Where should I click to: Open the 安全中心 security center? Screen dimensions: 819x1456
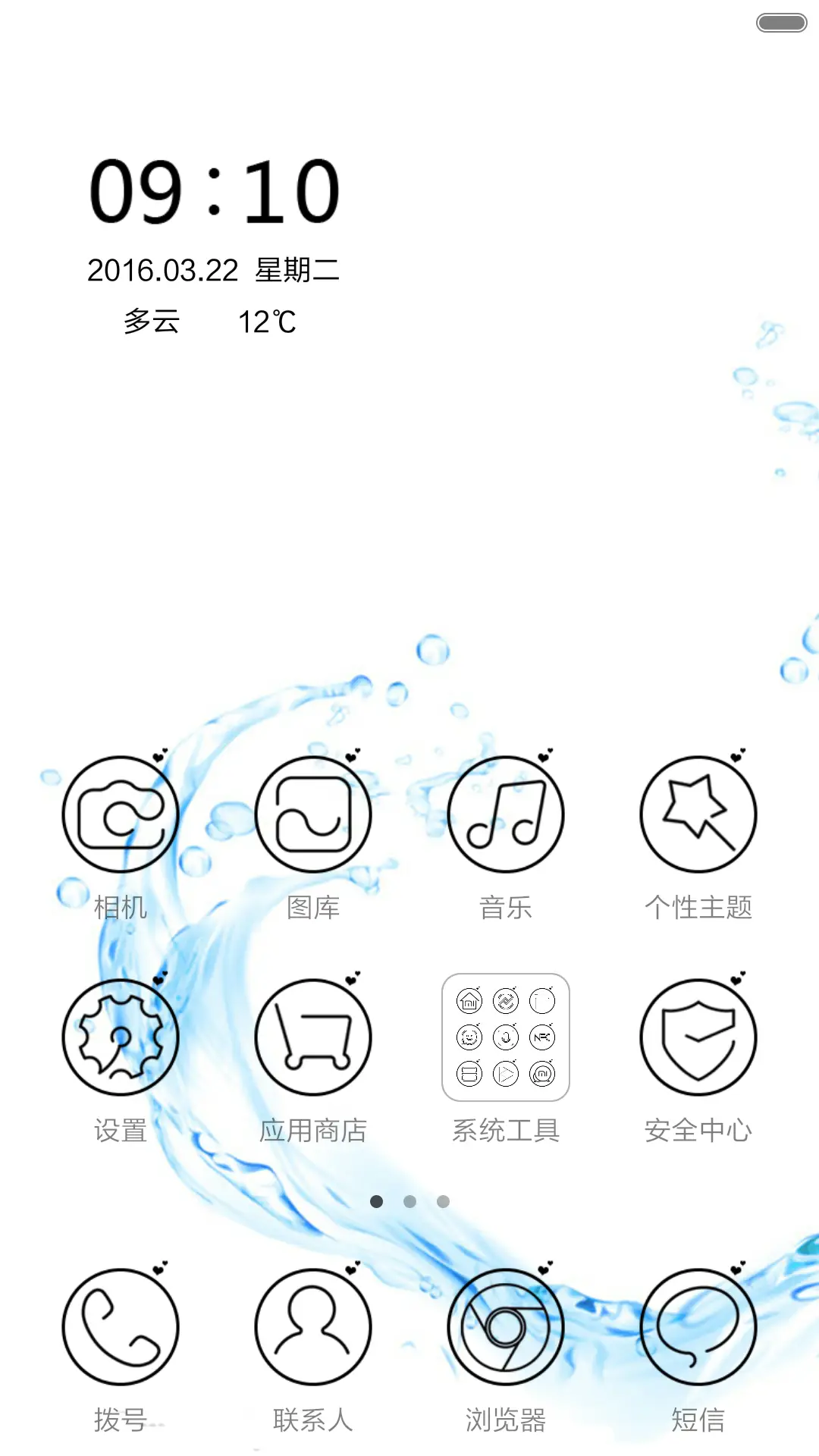tap(698, 1037)
